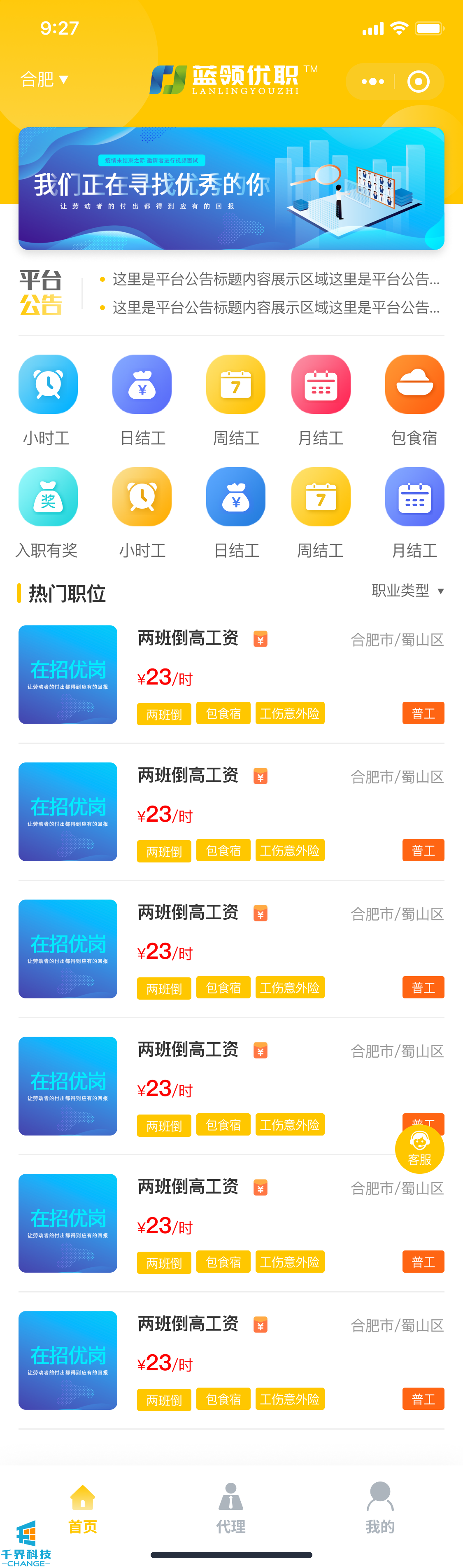Open the 我的 tab
This screenshot has width=463, height=1568.
coord(380,1508)
